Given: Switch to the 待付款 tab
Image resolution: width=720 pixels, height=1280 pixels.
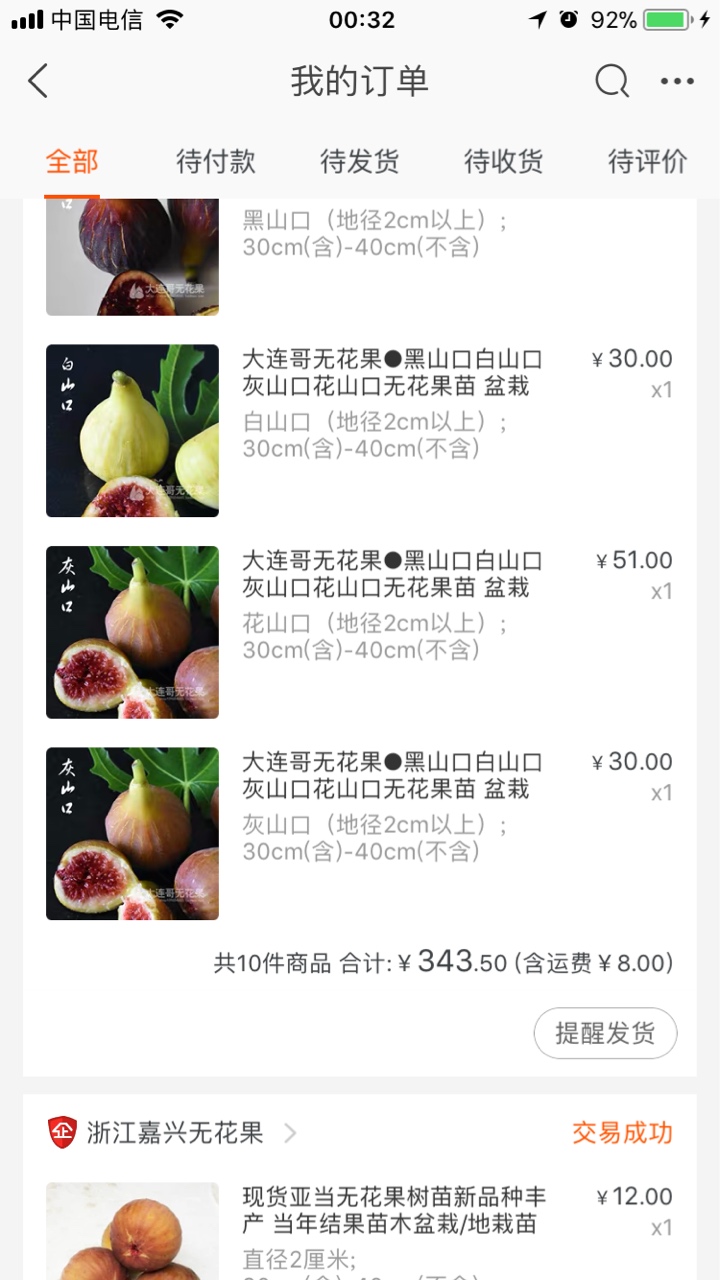Looking at the screenshot, I should coord(216,162).
